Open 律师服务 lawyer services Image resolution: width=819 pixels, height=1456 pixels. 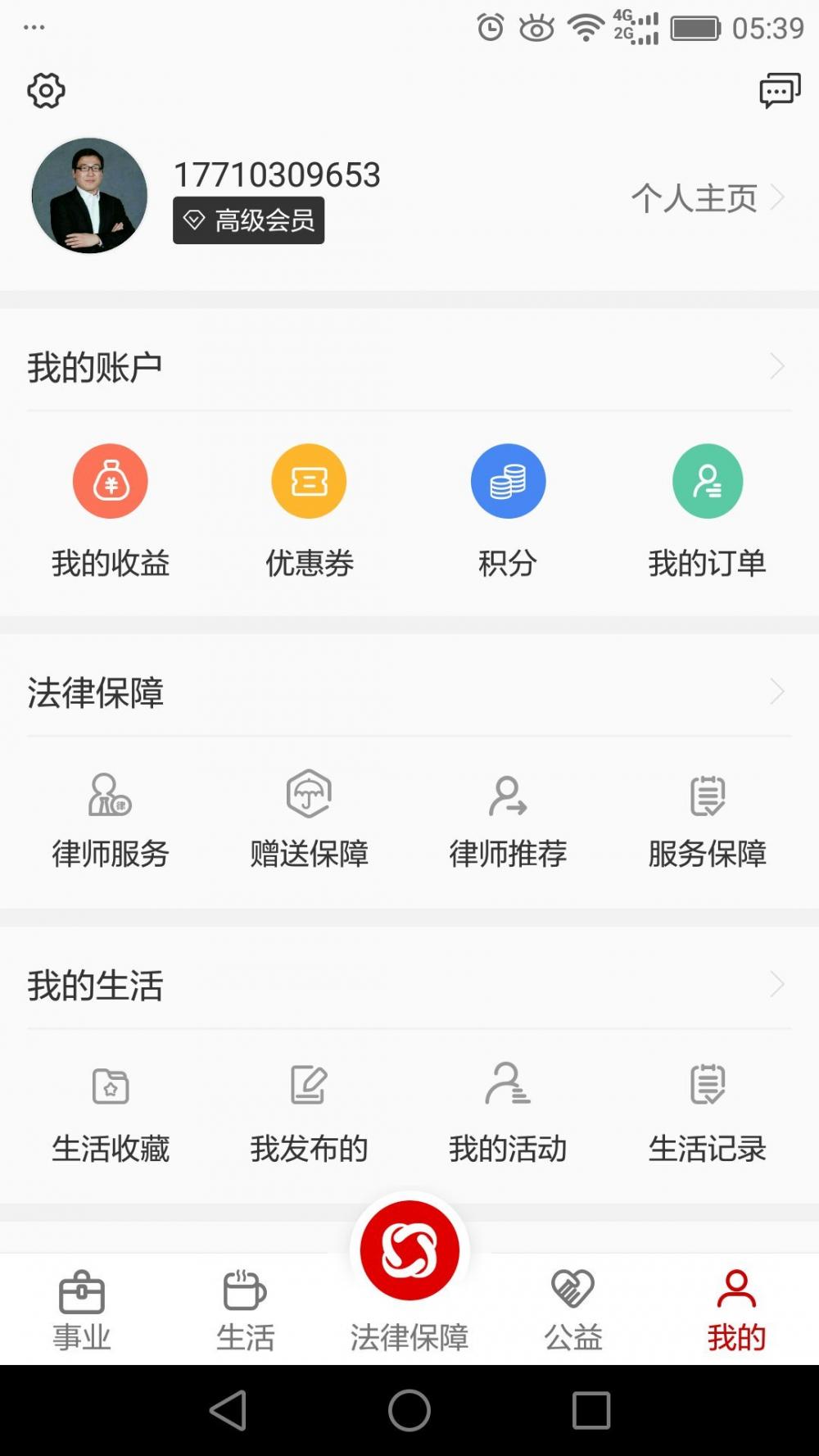tap(111, 819)
